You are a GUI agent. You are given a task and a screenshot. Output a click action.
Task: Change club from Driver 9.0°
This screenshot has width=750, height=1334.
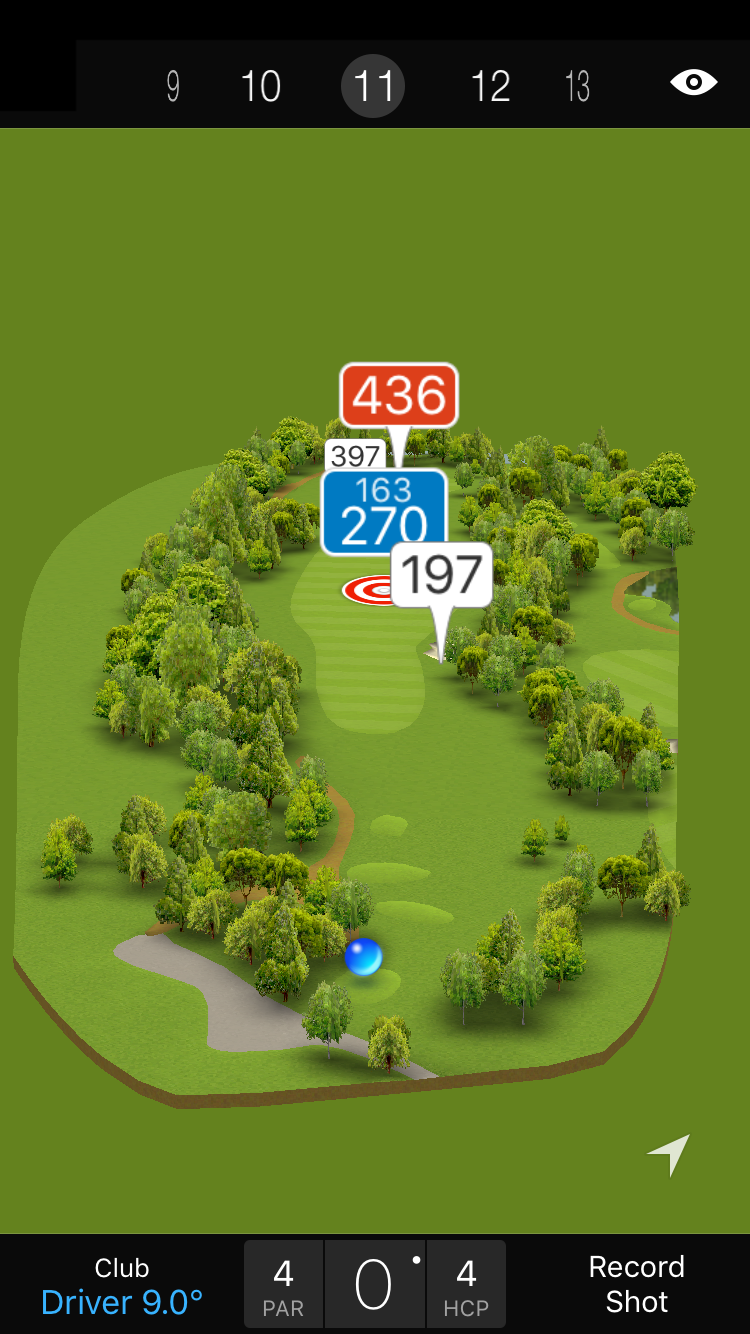(x=122, y=1286)
